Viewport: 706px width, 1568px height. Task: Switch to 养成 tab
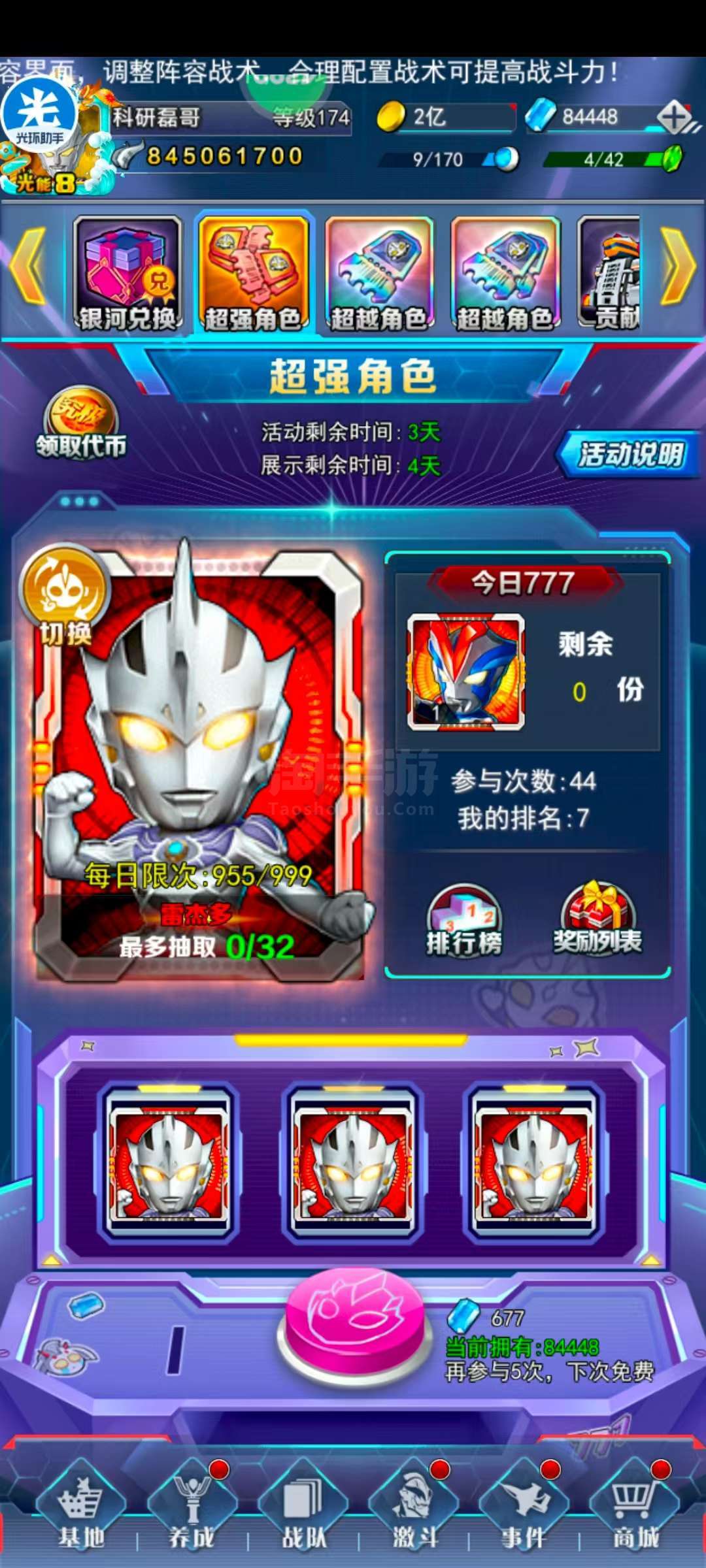click(x=192, y=1509)
